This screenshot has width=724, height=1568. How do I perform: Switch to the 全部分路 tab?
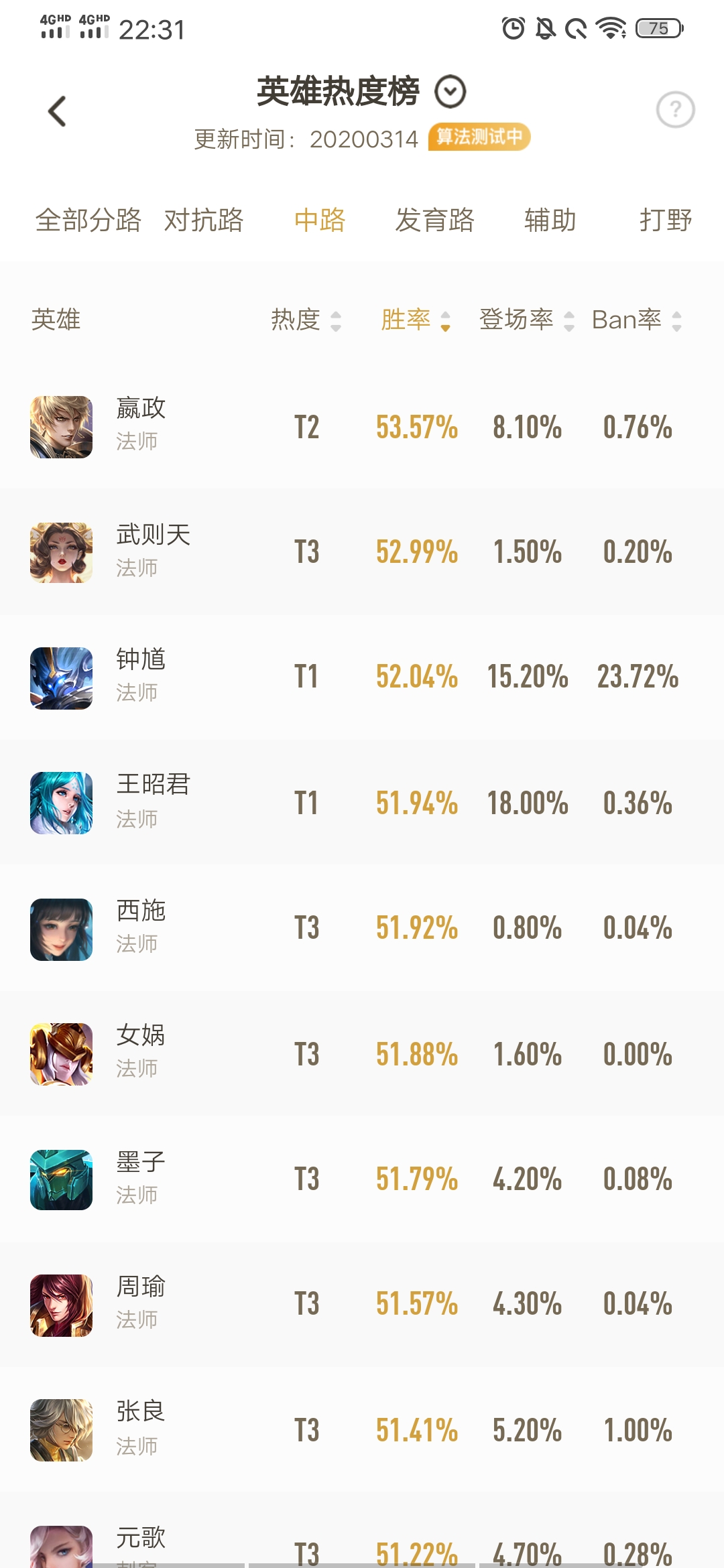click(x=88, y=220)
